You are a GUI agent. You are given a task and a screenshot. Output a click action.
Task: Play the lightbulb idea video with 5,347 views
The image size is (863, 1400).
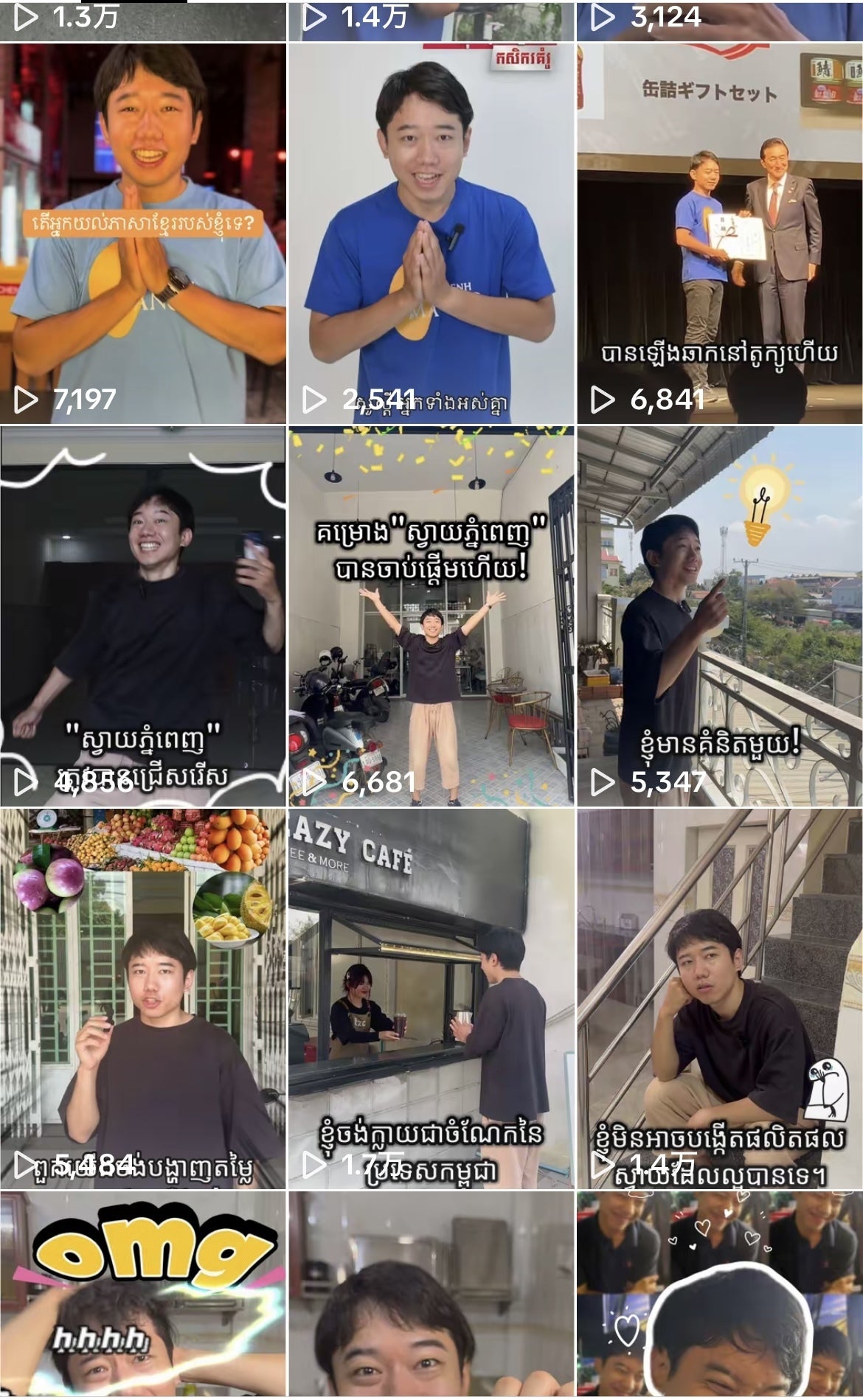click(x=720, y=616)
